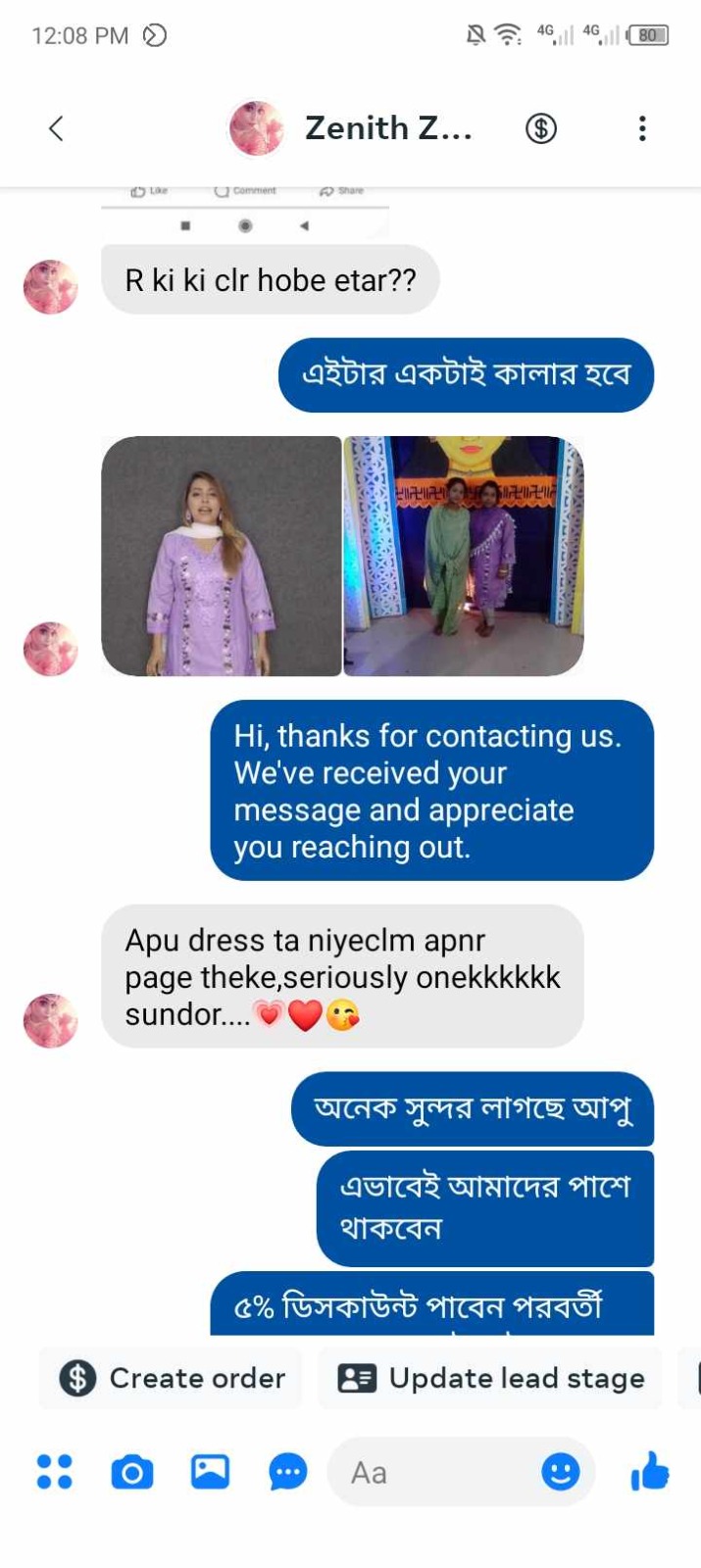Go back from the conversation
The image size is (701, 1568).
click(x=56, y=128)
